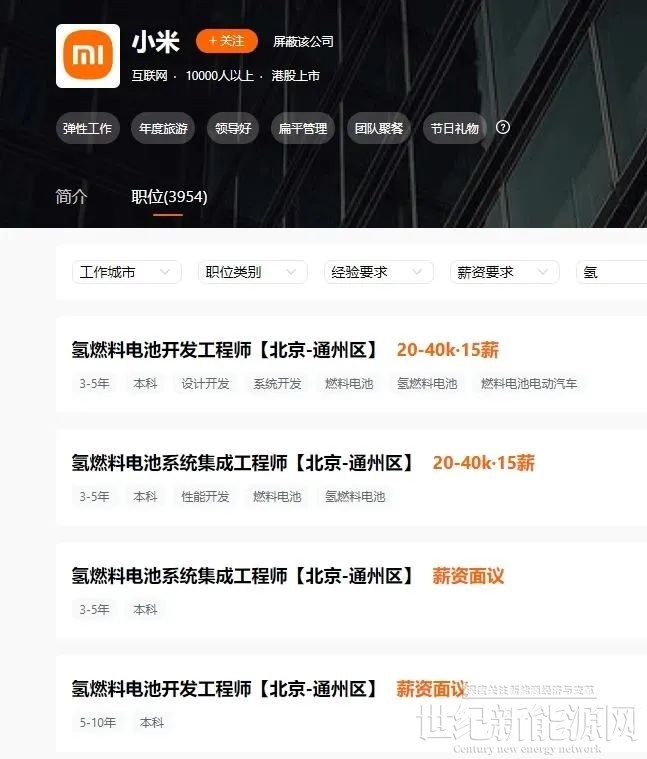View 氢燃料电池开发工程师 listing requiring 5-10年
The image size is (647, 759).
(225, 689)
